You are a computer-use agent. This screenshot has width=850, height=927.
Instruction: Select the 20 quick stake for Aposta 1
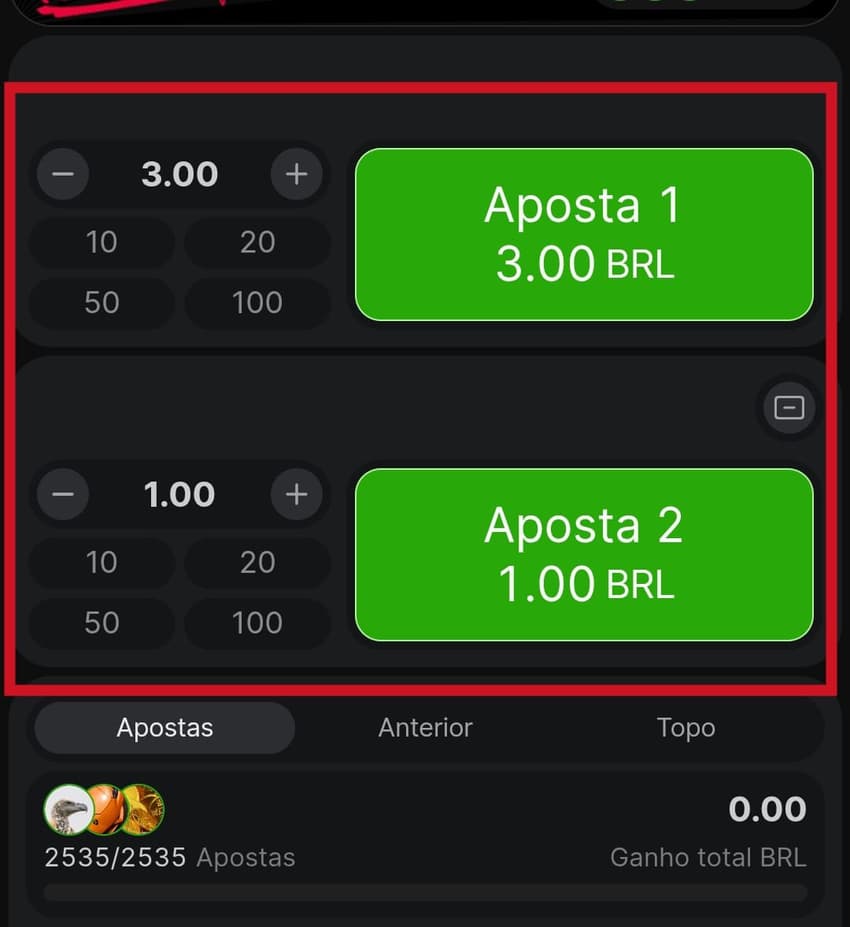pos(257,242)
